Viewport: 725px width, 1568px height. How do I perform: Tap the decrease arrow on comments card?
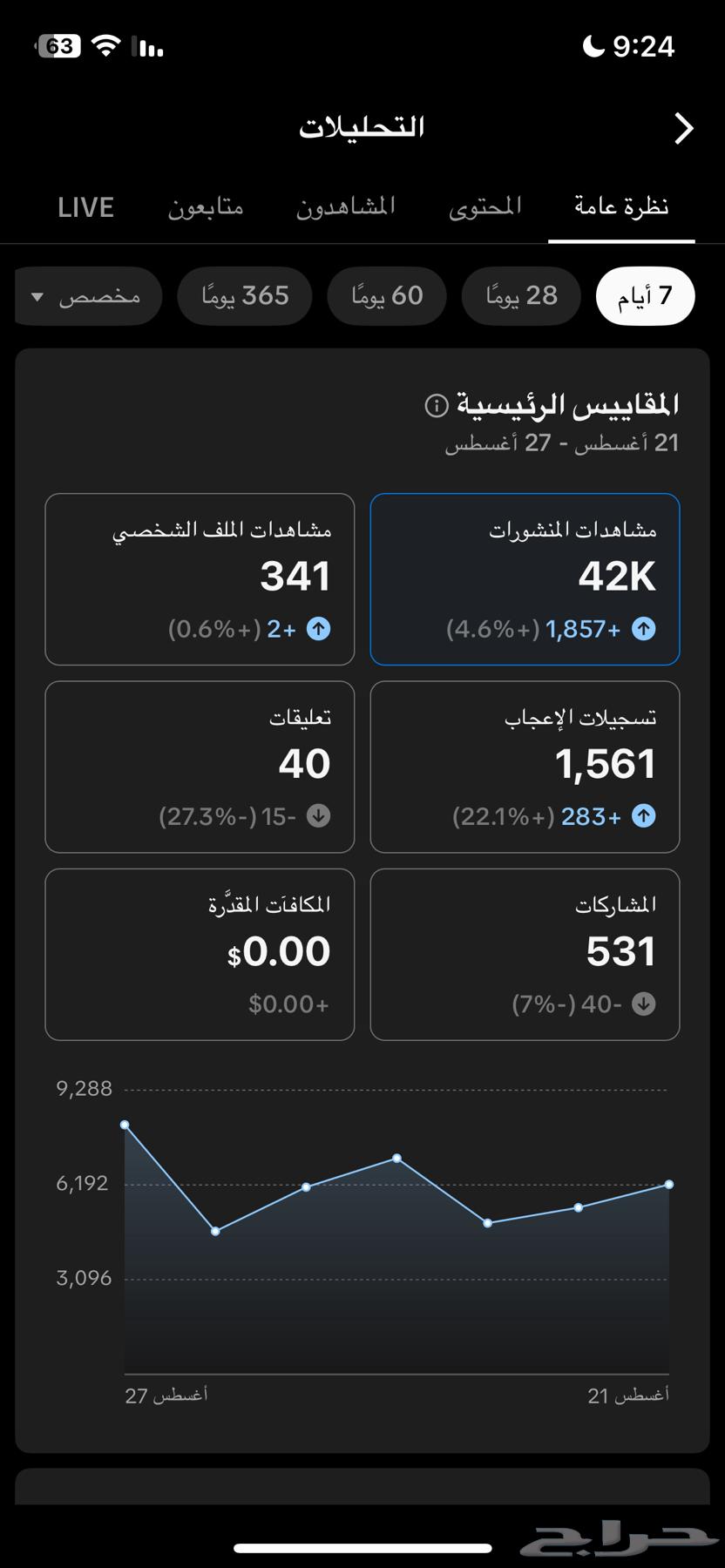(319, 817)
